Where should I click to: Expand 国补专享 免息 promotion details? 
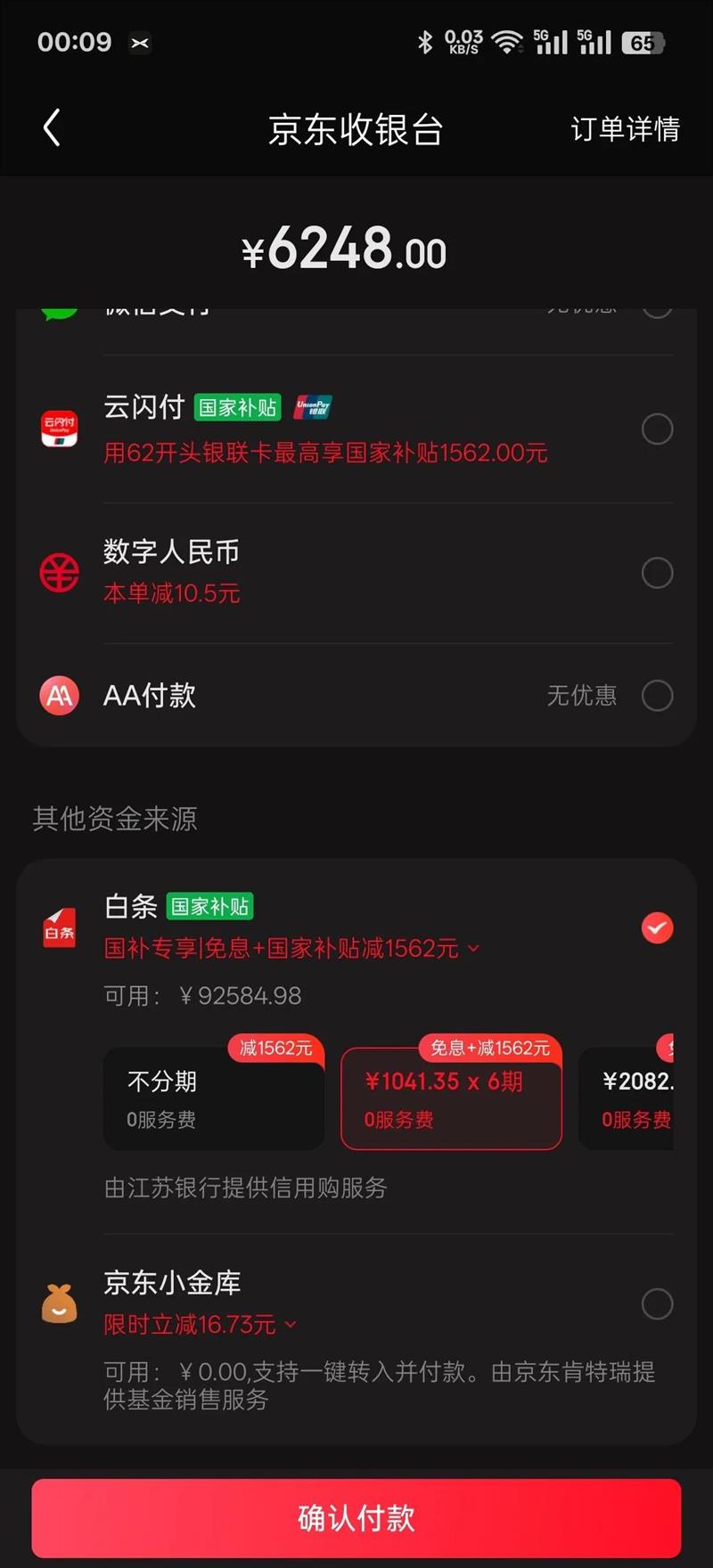(473, 949)
